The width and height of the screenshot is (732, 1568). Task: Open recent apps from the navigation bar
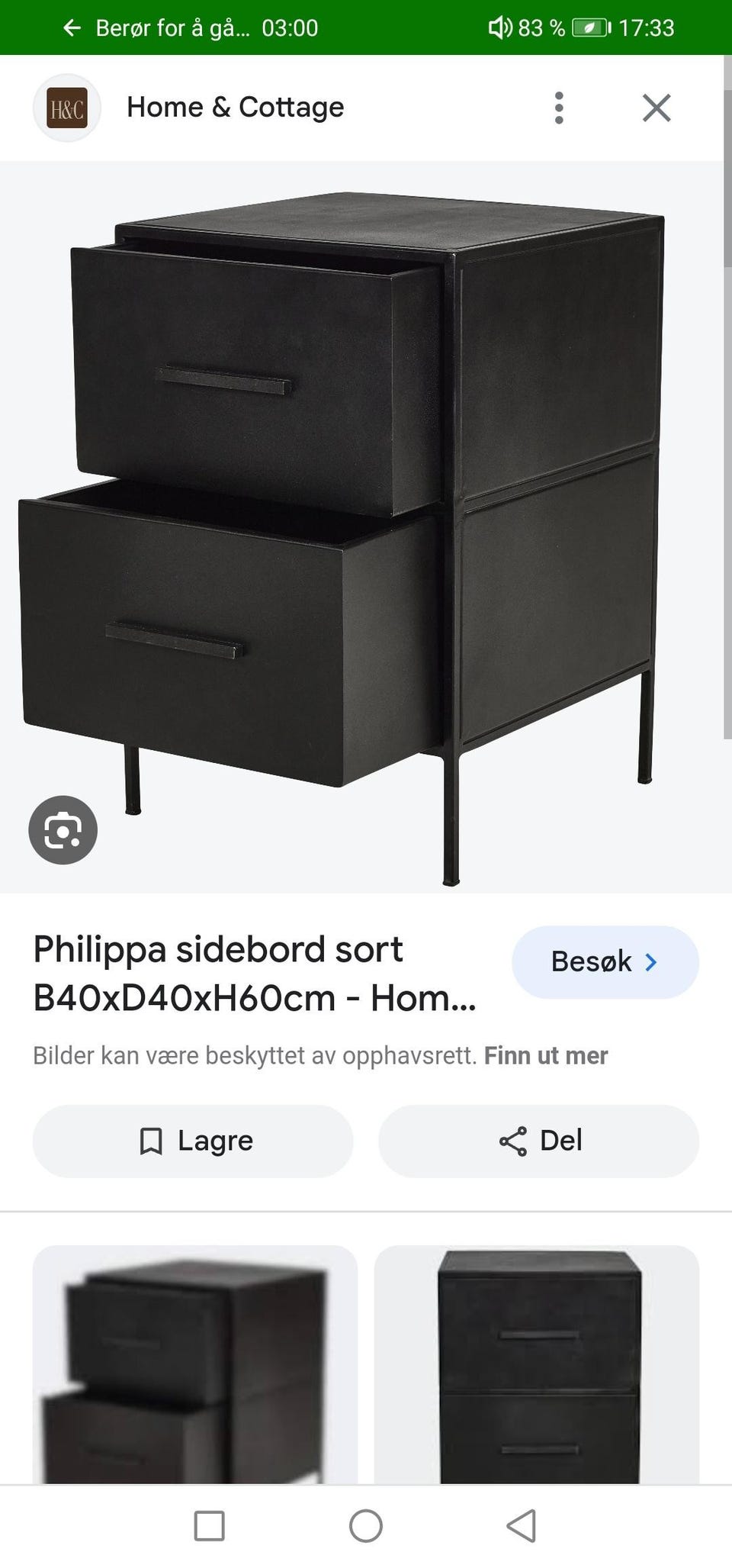pyautogui.click(x=210, y=1526)
